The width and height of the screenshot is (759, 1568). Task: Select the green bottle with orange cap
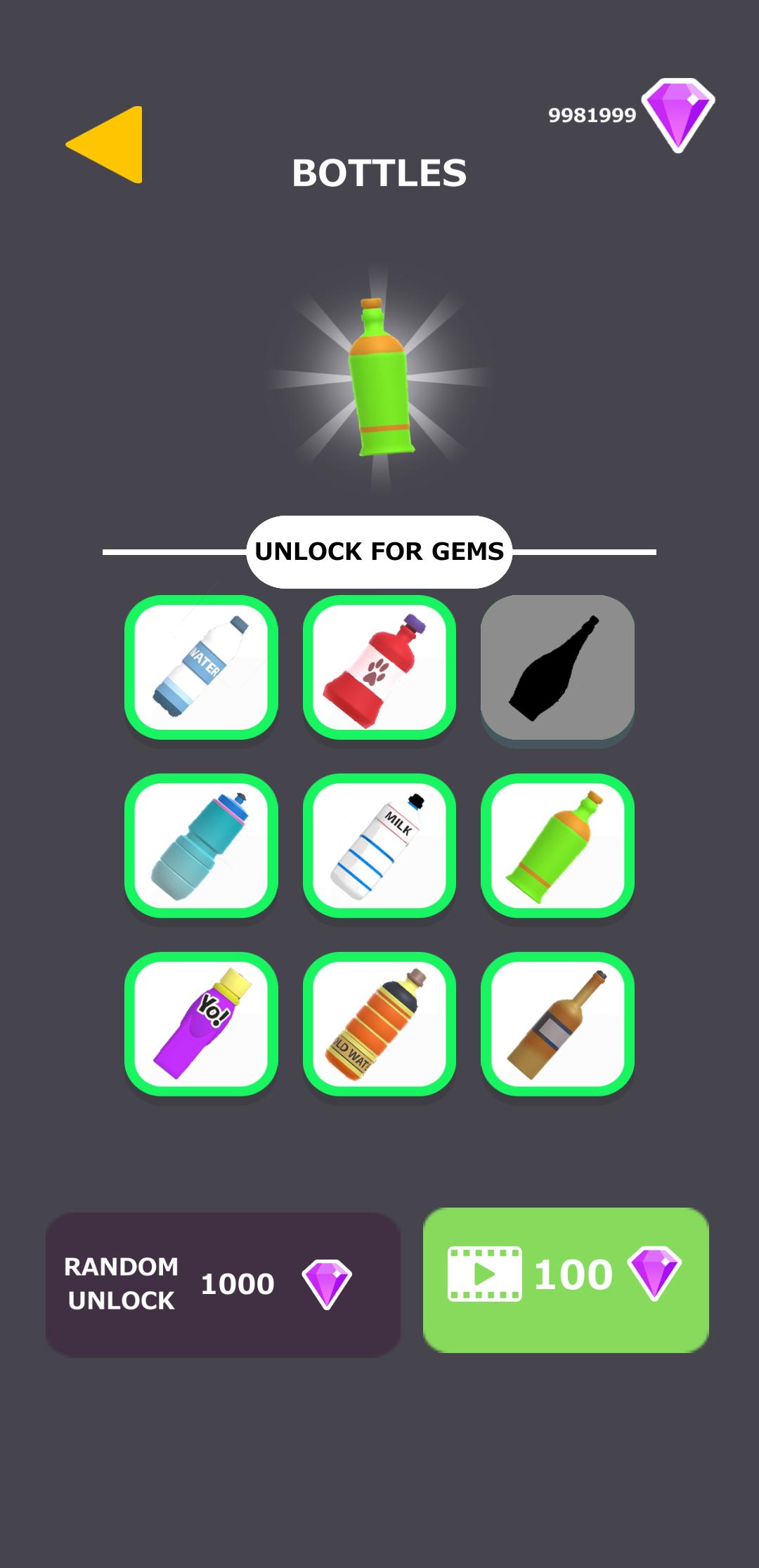557,846
